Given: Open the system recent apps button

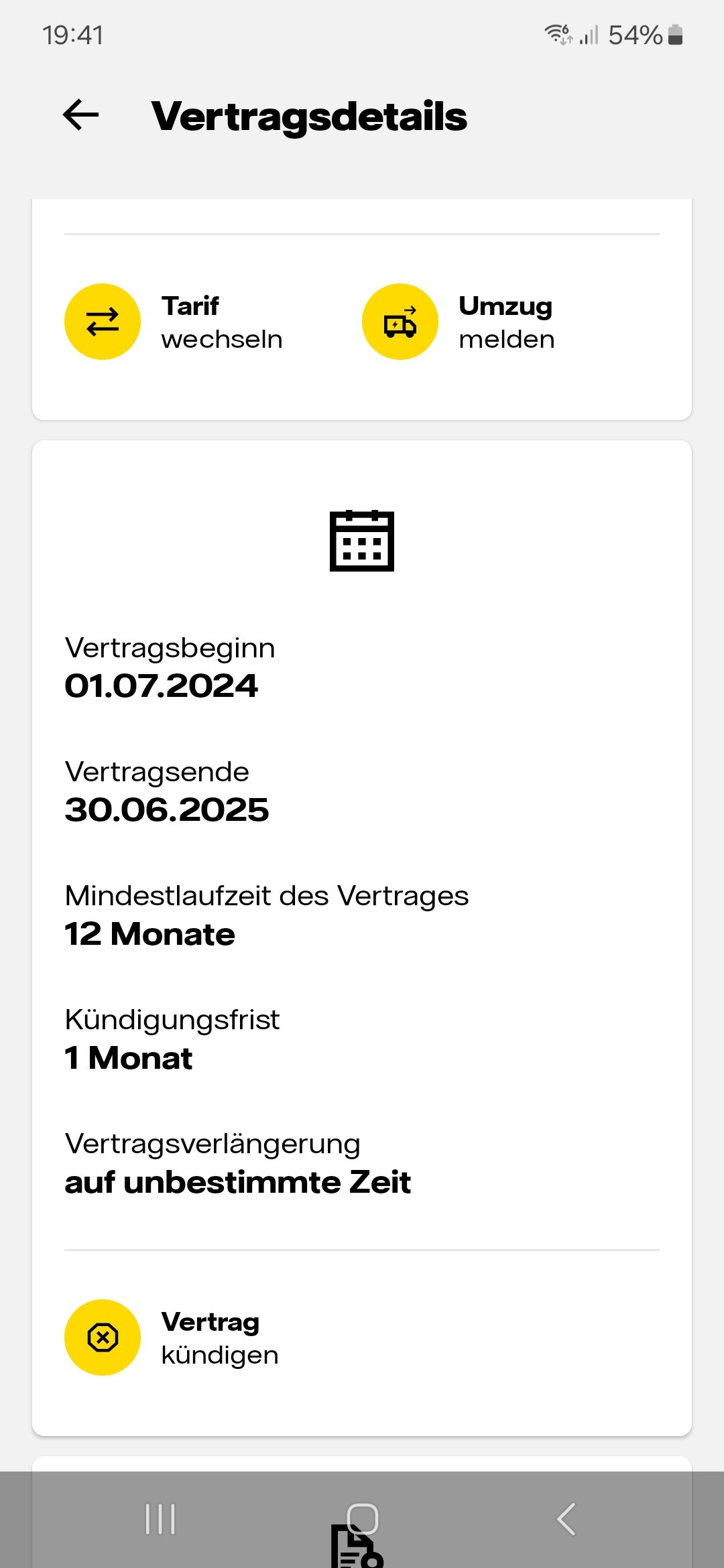Looking at the screenshot, I should click(x=160, y=1518).
